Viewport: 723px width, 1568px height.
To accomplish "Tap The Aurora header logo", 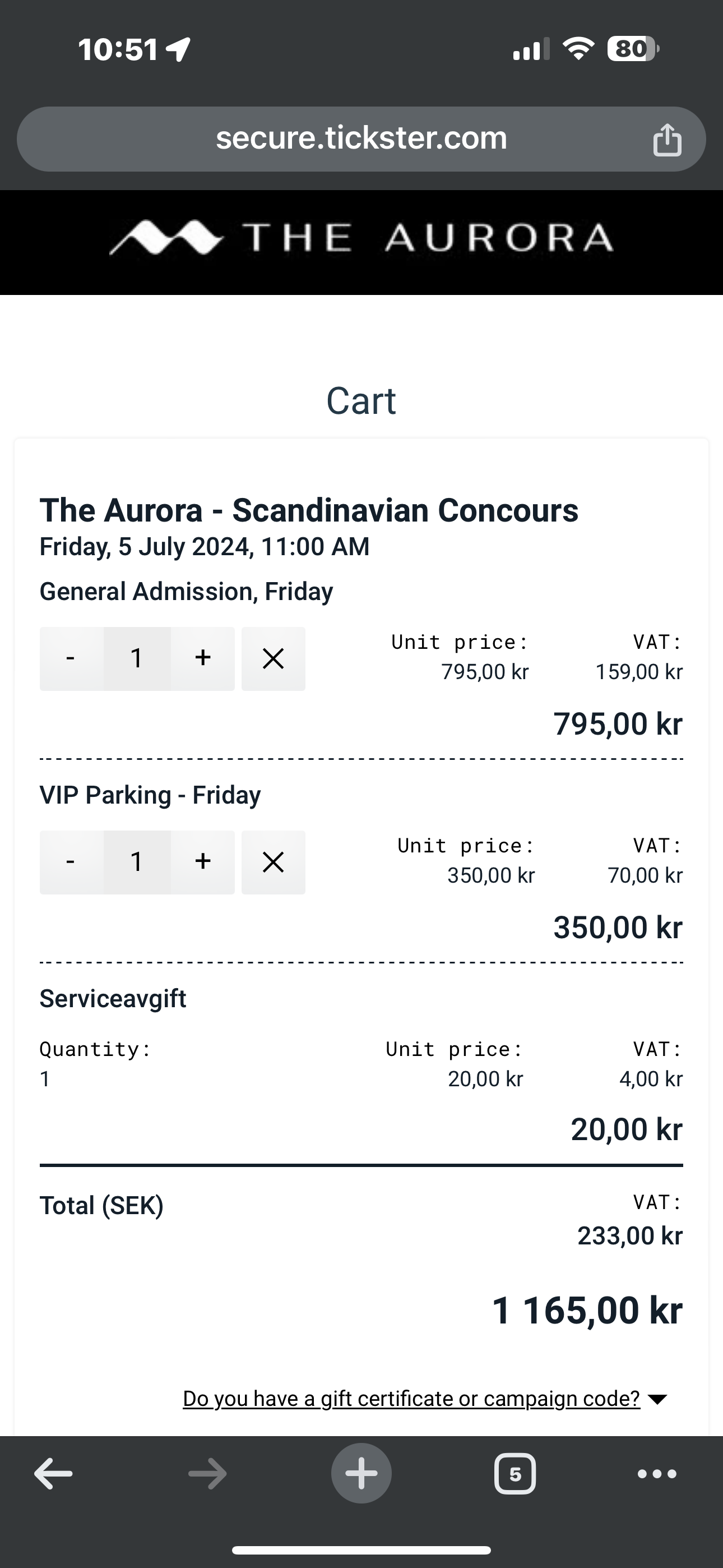I will click(361, 238).
